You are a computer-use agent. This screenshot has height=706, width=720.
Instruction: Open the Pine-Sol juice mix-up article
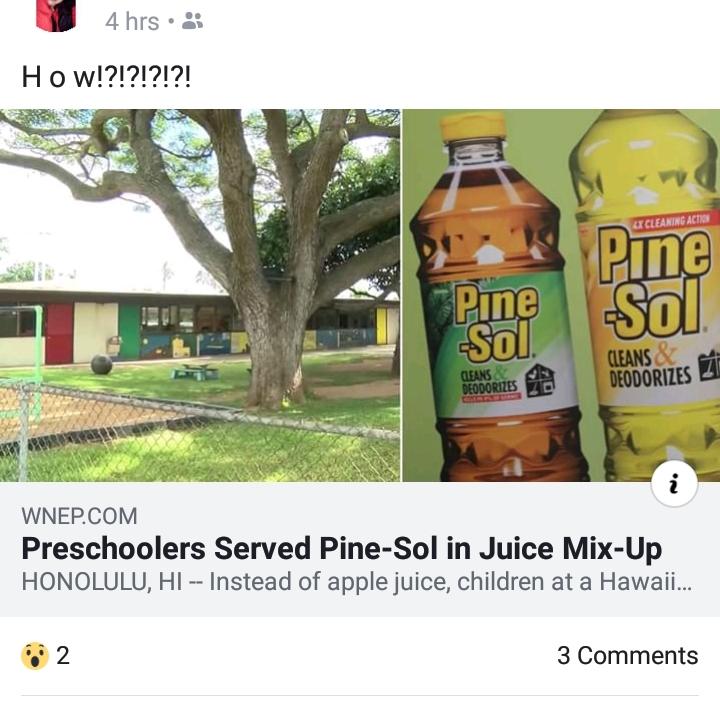(341, 549)
